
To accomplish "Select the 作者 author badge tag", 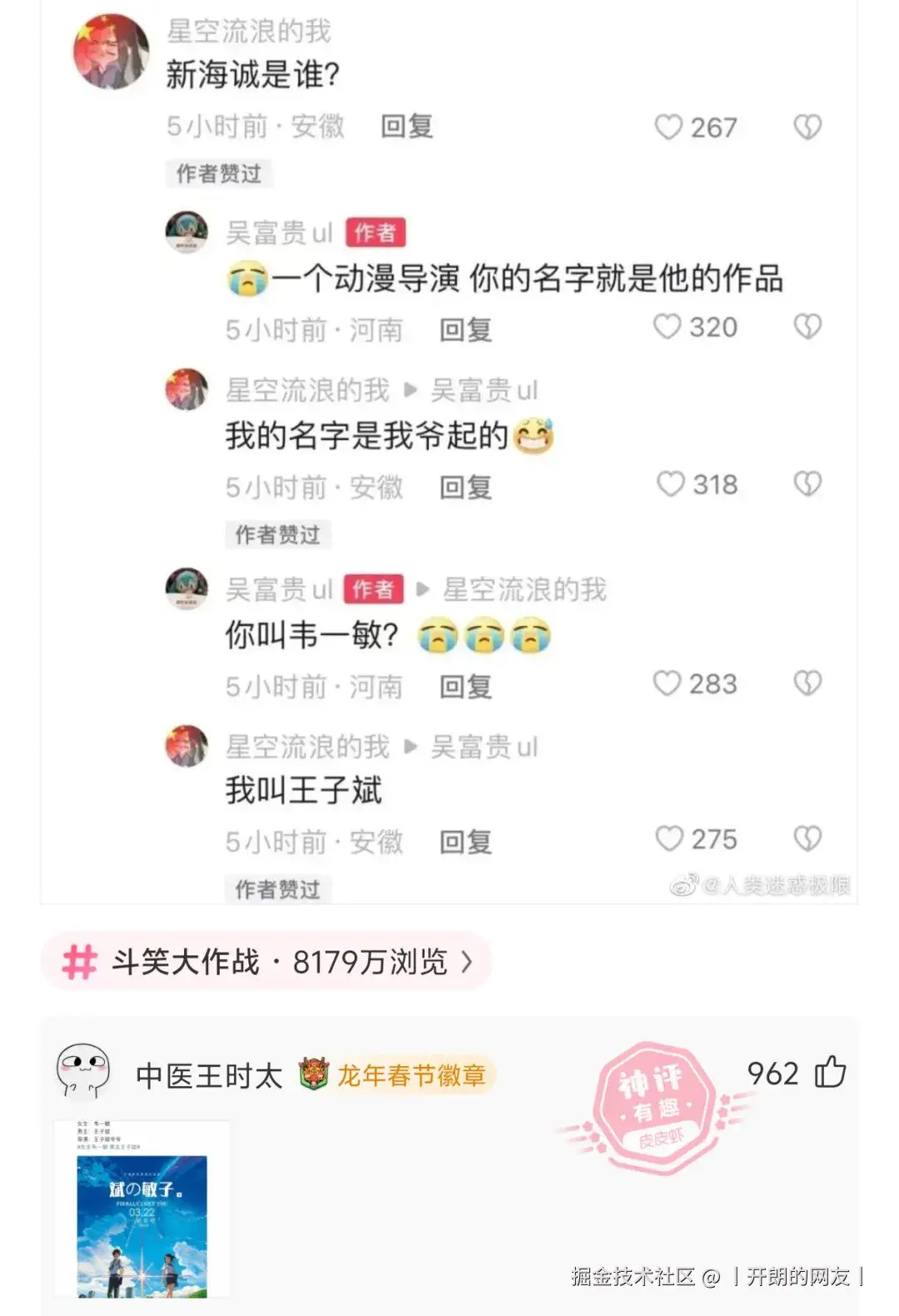I will pos(376,233).
